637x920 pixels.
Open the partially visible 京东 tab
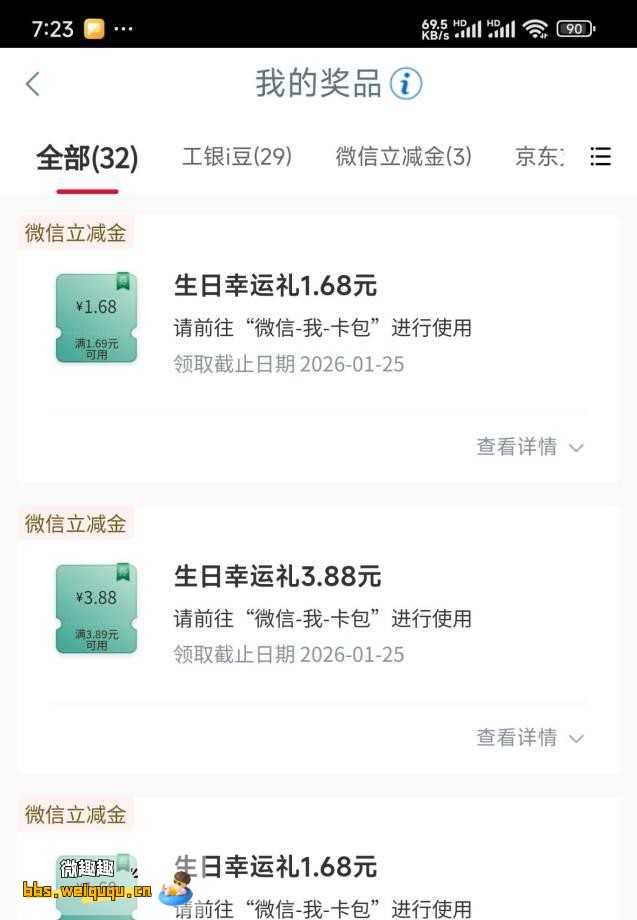[540, 157]
